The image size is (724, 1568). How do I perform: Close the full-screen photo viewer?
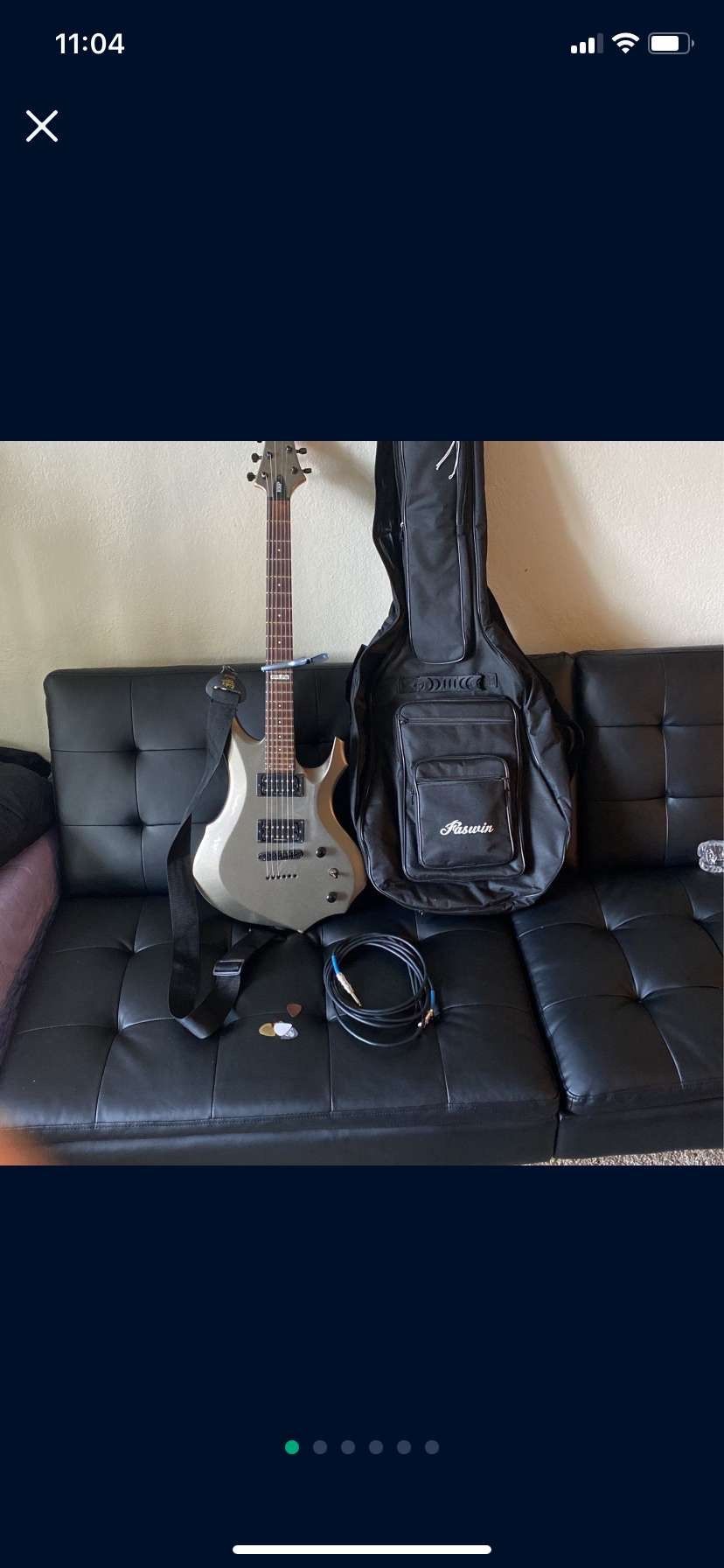(x=42, y=126)
